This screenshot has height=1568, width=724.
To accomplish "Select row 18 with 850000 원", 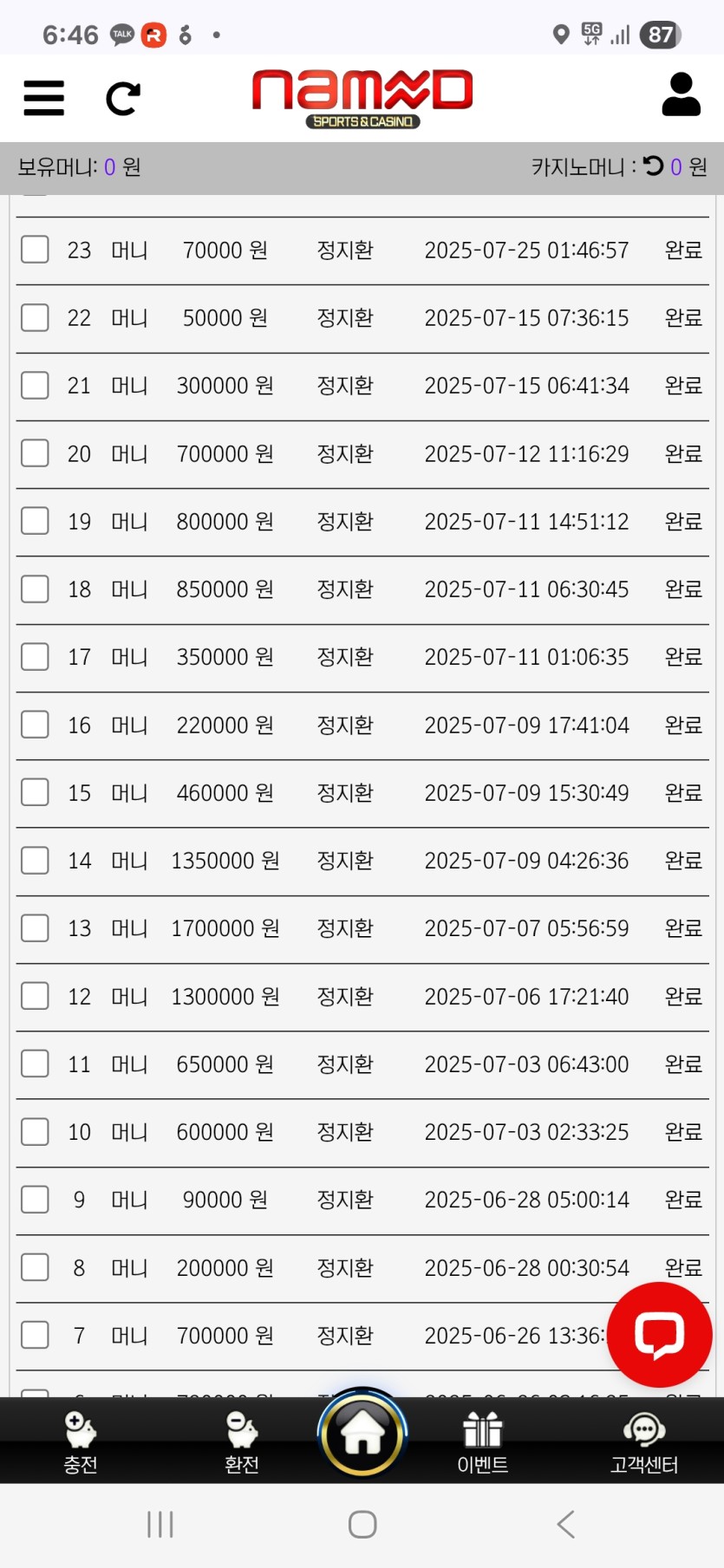I will (35, 589).
